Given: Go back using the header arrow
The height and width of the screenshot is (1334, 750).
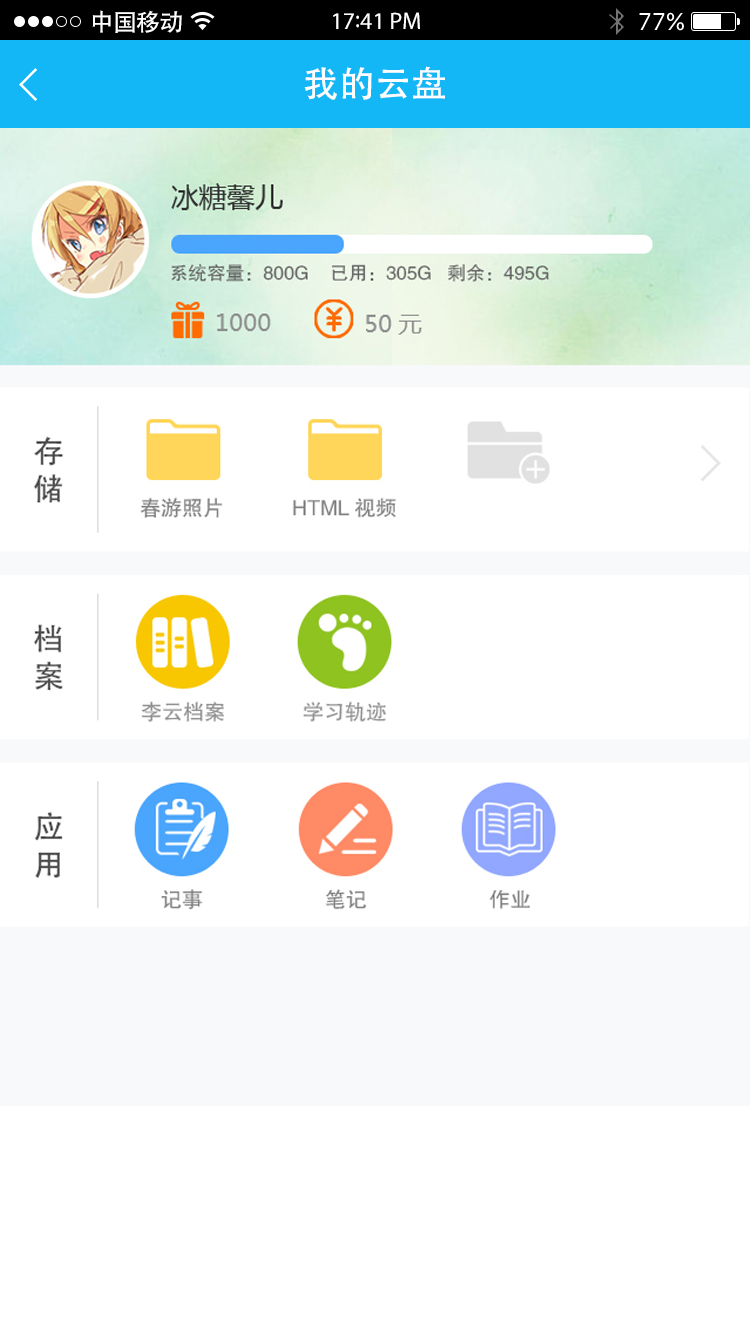Looking at the screenshot, I should point(29,85).
